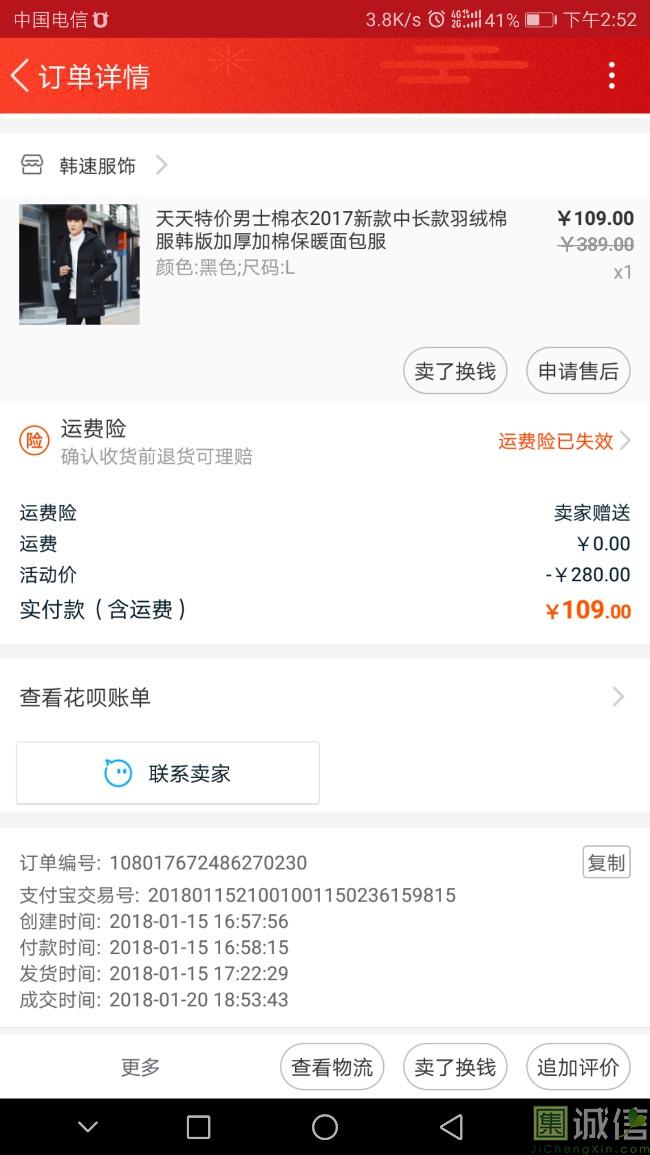Open 查看花呗账单 row
Viewport: 650px width, 1155px height.
[x=325, y=697]
